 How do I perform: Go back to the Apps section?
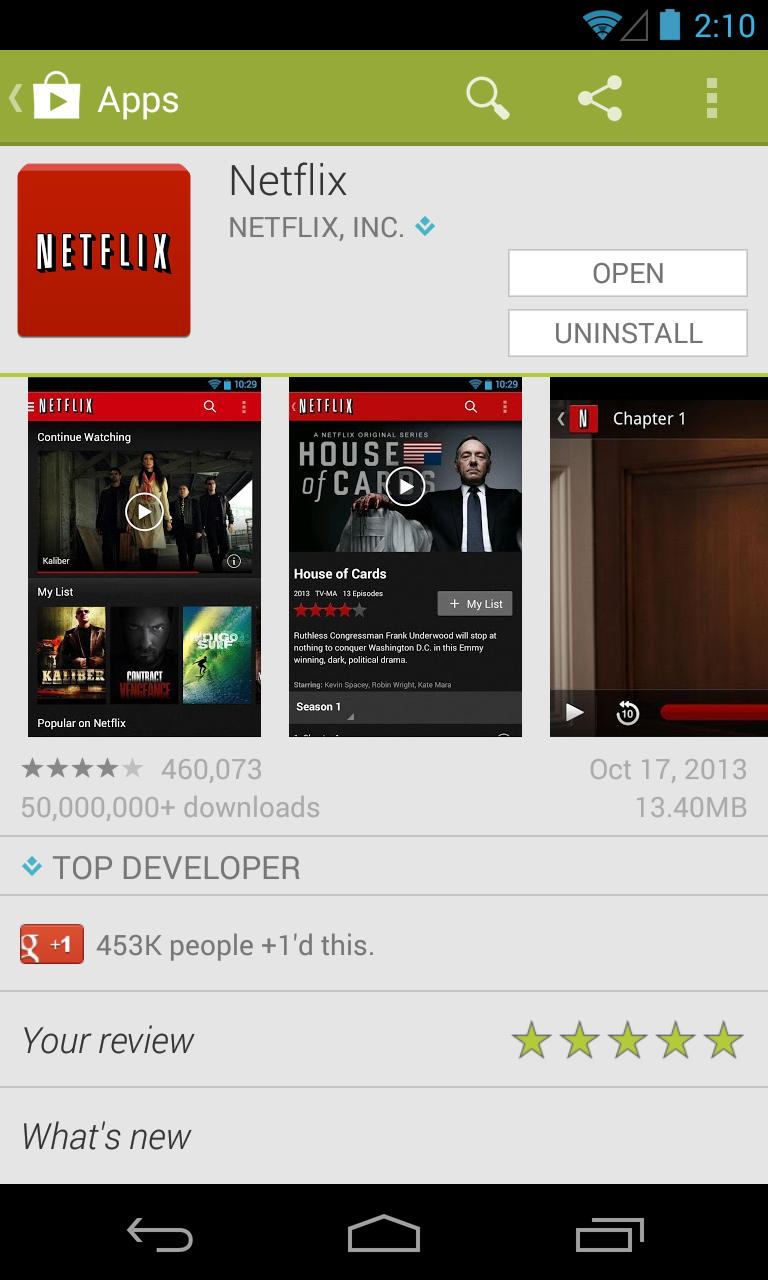(x=95, y=99)
